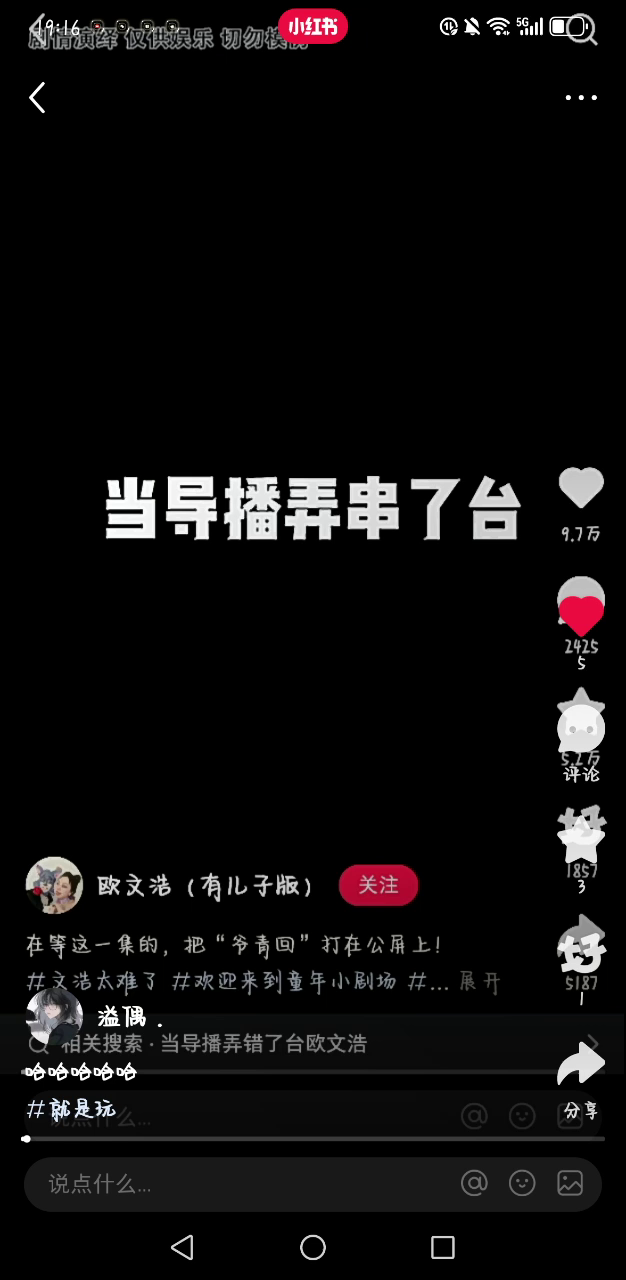Viewport: 626px width, 1280px height.
Task: Mention someone with the @ icon
Action: (474, 1184)
